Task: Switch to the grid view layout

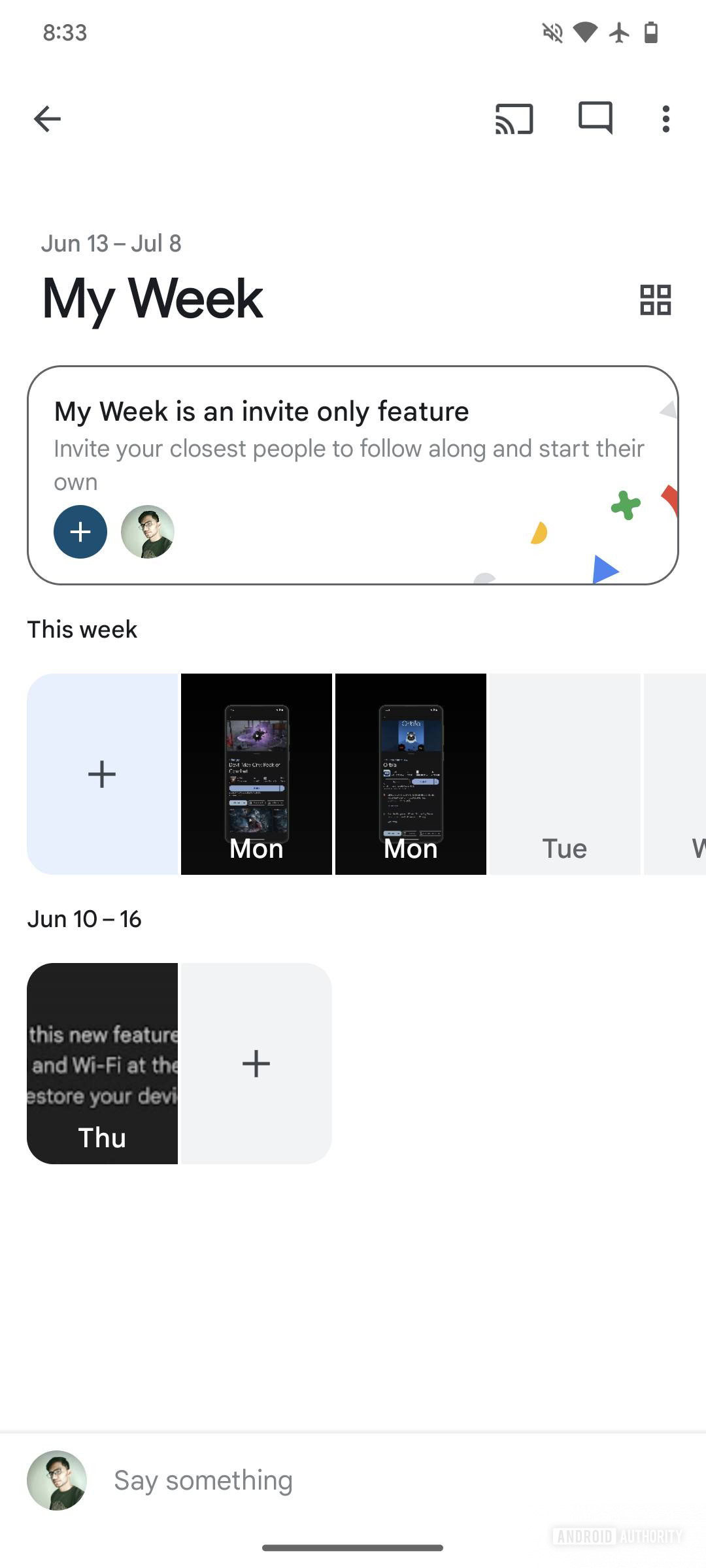Action: click(655, 300)
